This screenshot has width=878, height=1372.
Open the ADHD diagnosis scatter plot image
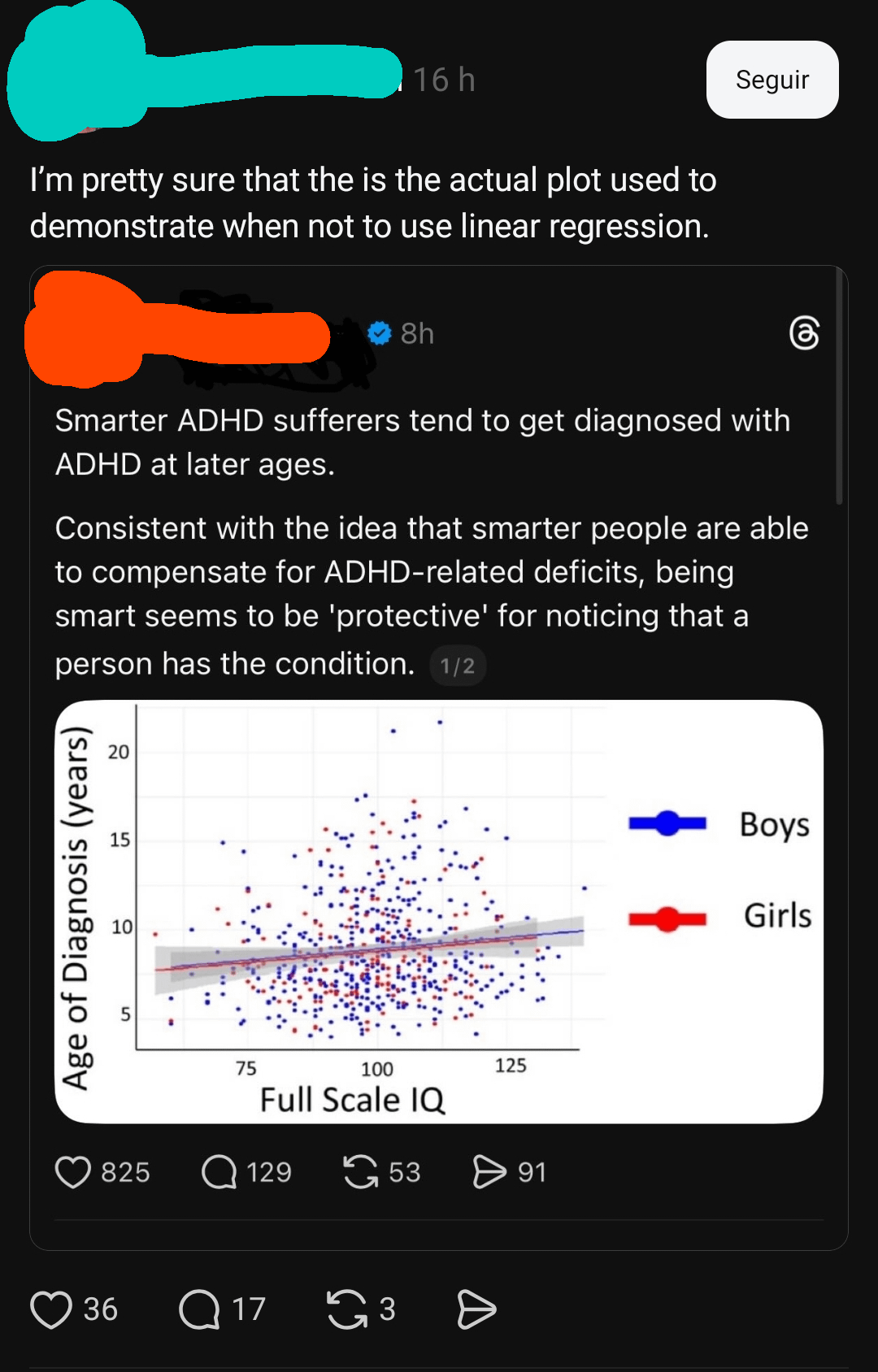[438, 911]
